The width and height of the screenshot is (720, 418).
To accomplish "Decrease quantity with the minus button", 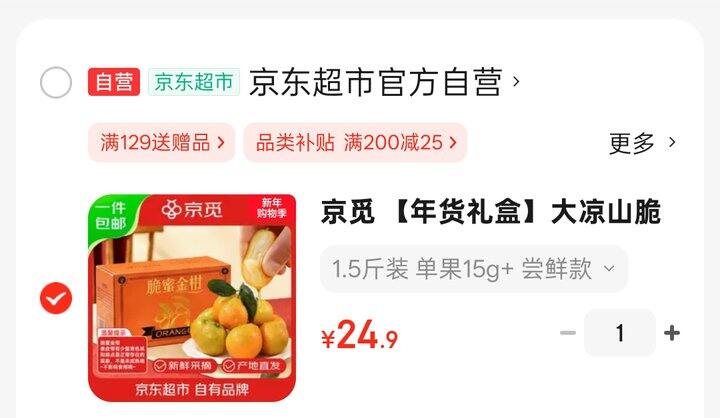I will click(568, 333).
